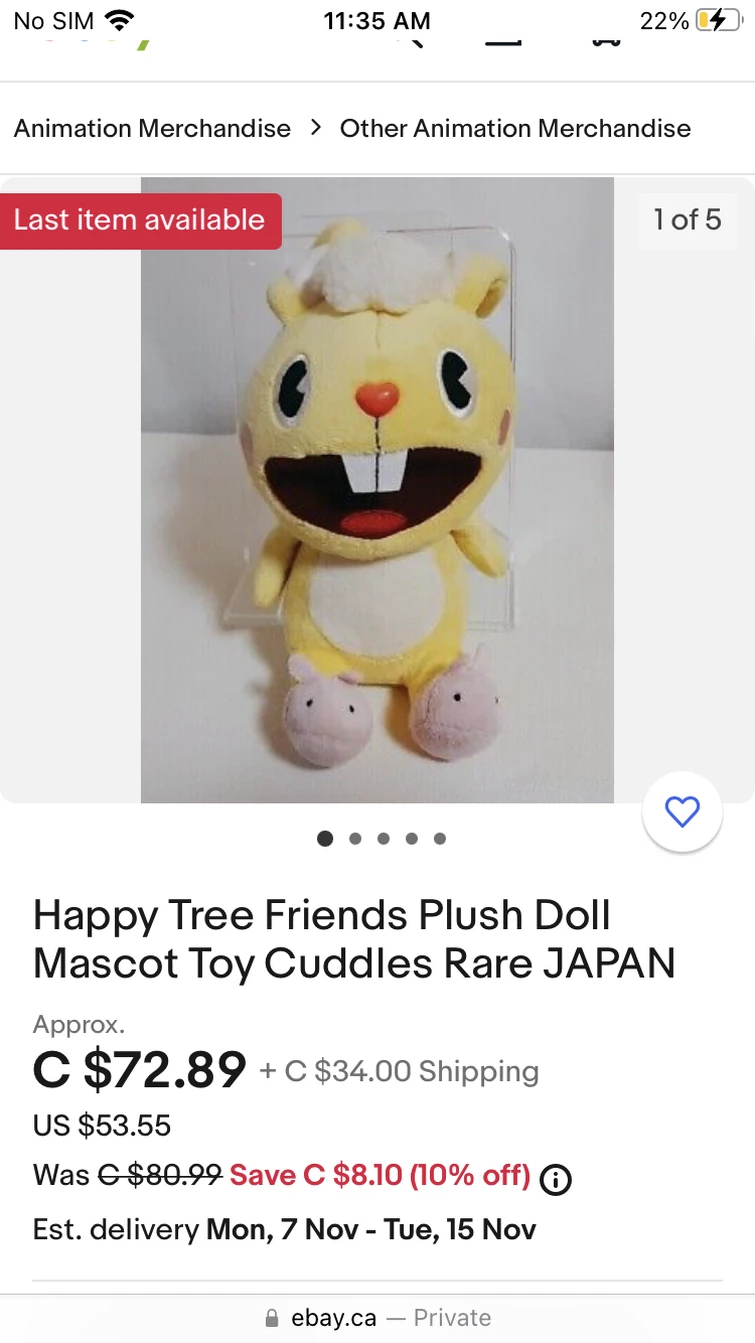Select the second image carousel dot
Viewport: 755px width, 1343px height.
pos(354,838)
